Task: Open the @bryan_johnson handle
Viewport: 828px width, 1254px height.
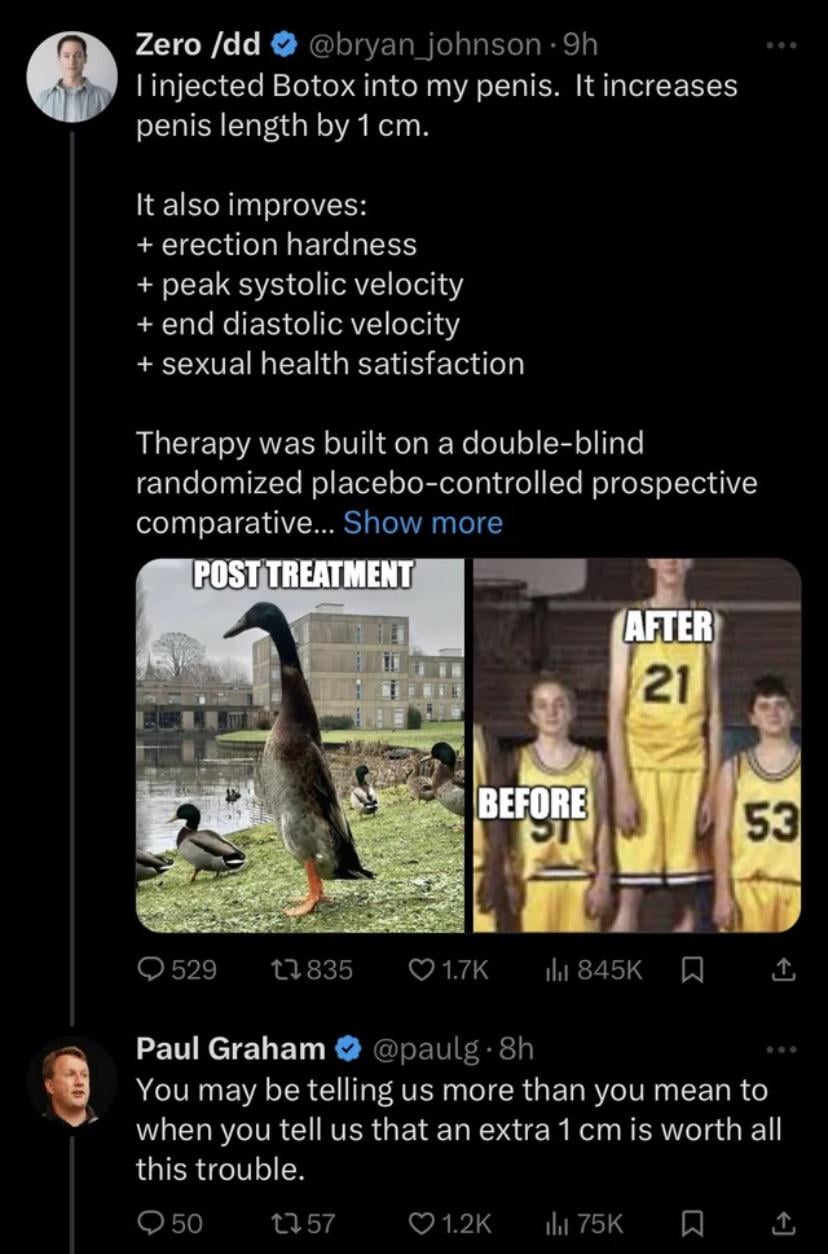Action: click(x=427, y=44)
